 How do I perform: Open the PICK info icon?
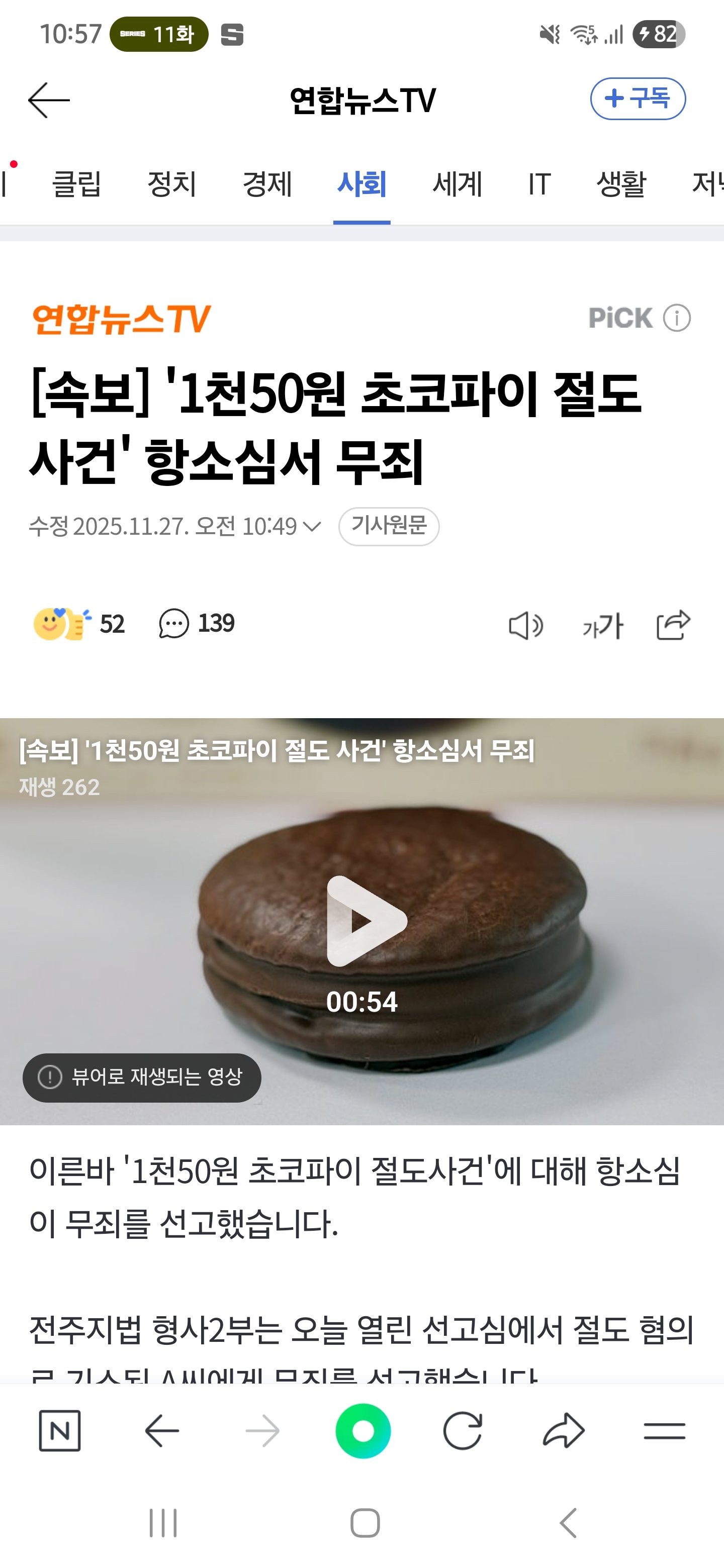coord(677,318)
